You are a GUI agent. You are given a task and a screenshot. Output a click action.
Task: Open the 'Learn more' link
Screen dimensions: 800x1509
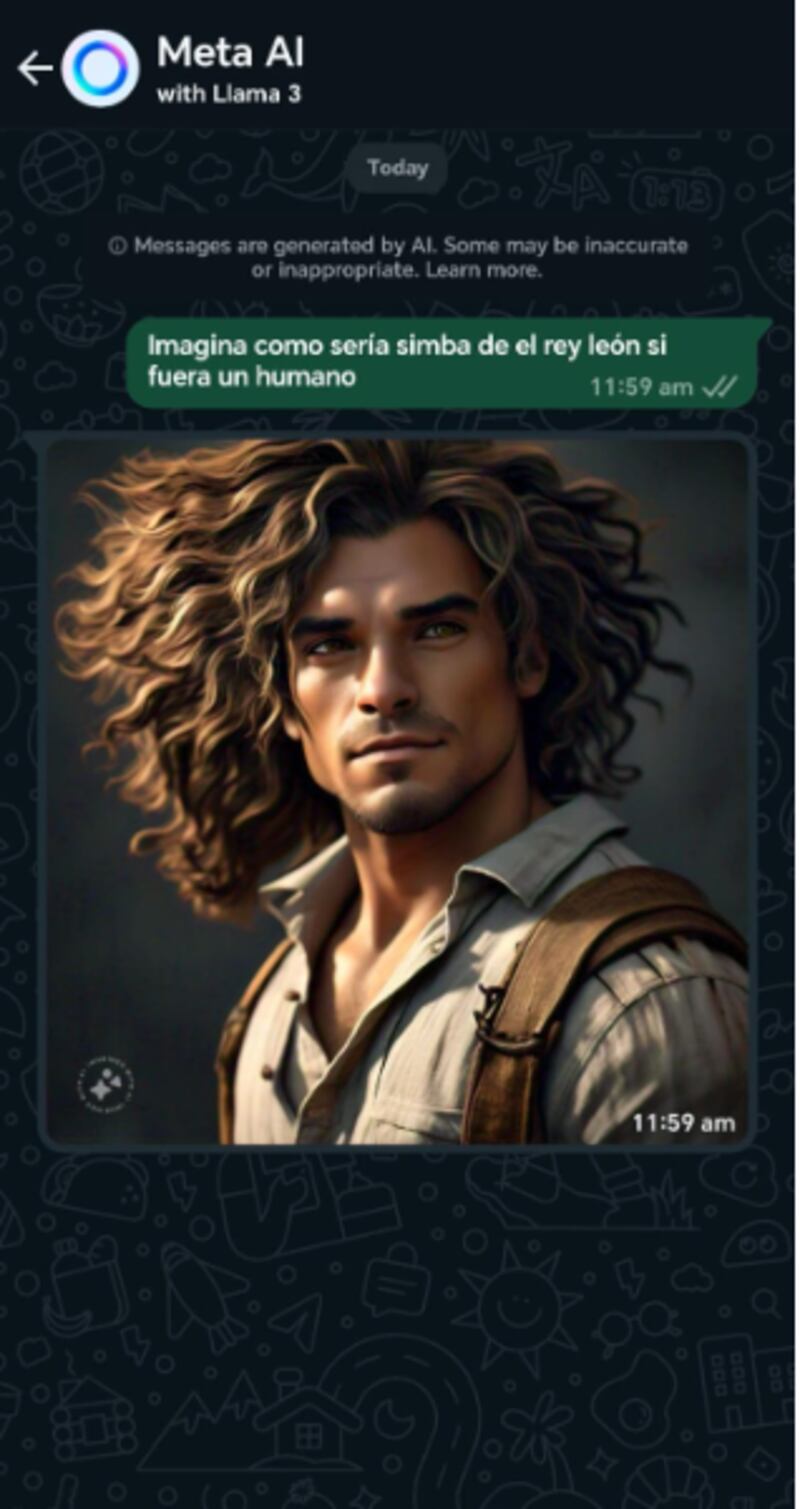[483, 270]
